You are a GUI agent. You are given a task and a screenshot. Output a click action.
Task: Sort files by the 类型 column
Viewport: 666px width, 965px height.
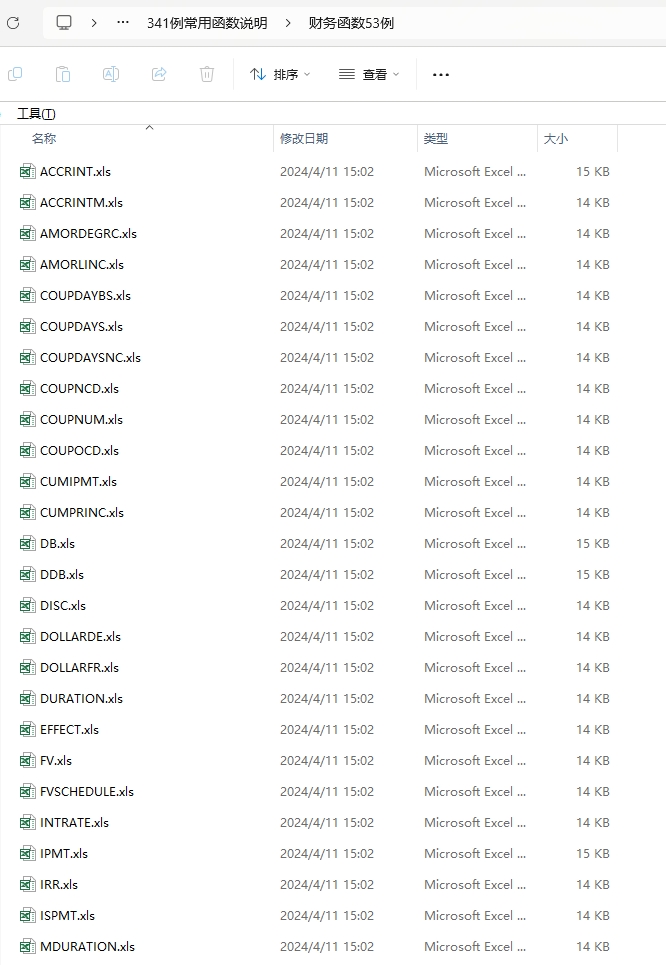point(436,139)
